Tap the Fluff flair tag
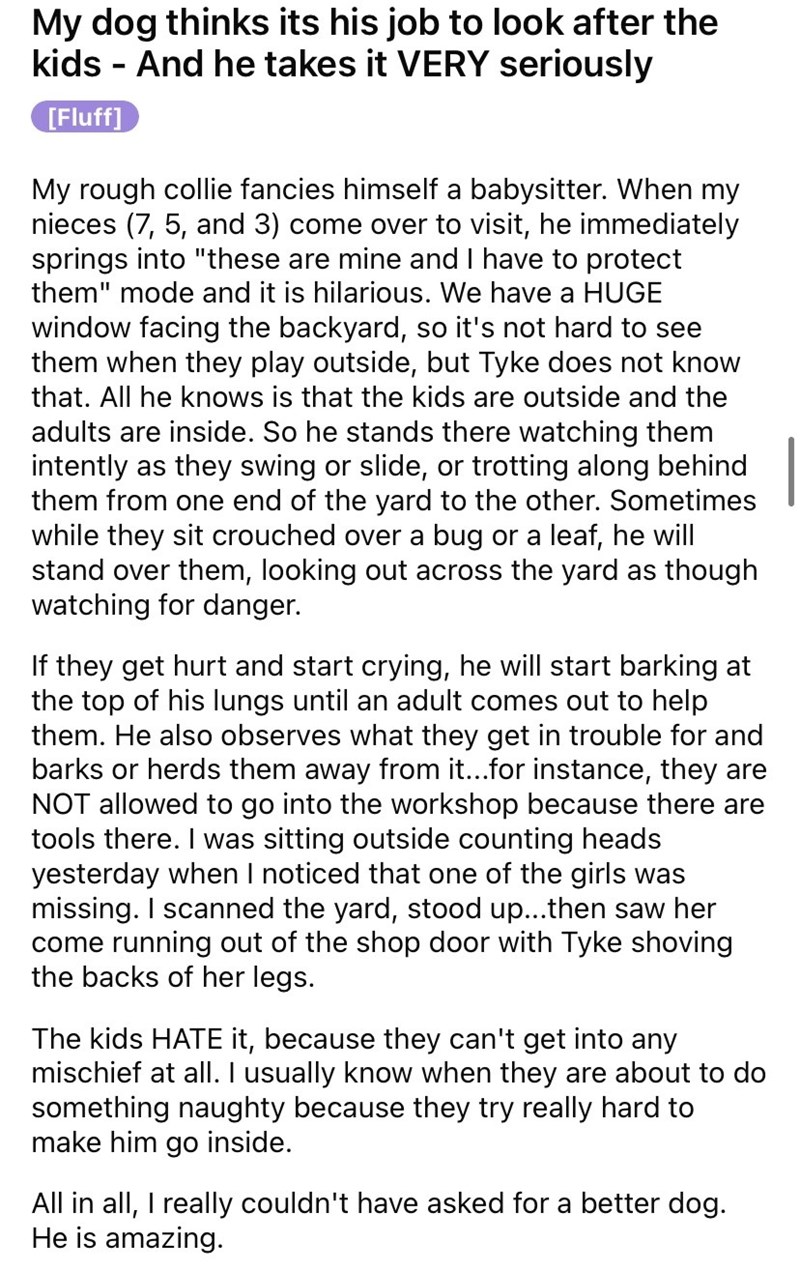Screen dimensions: 800x1271 (x=84, y=118)
